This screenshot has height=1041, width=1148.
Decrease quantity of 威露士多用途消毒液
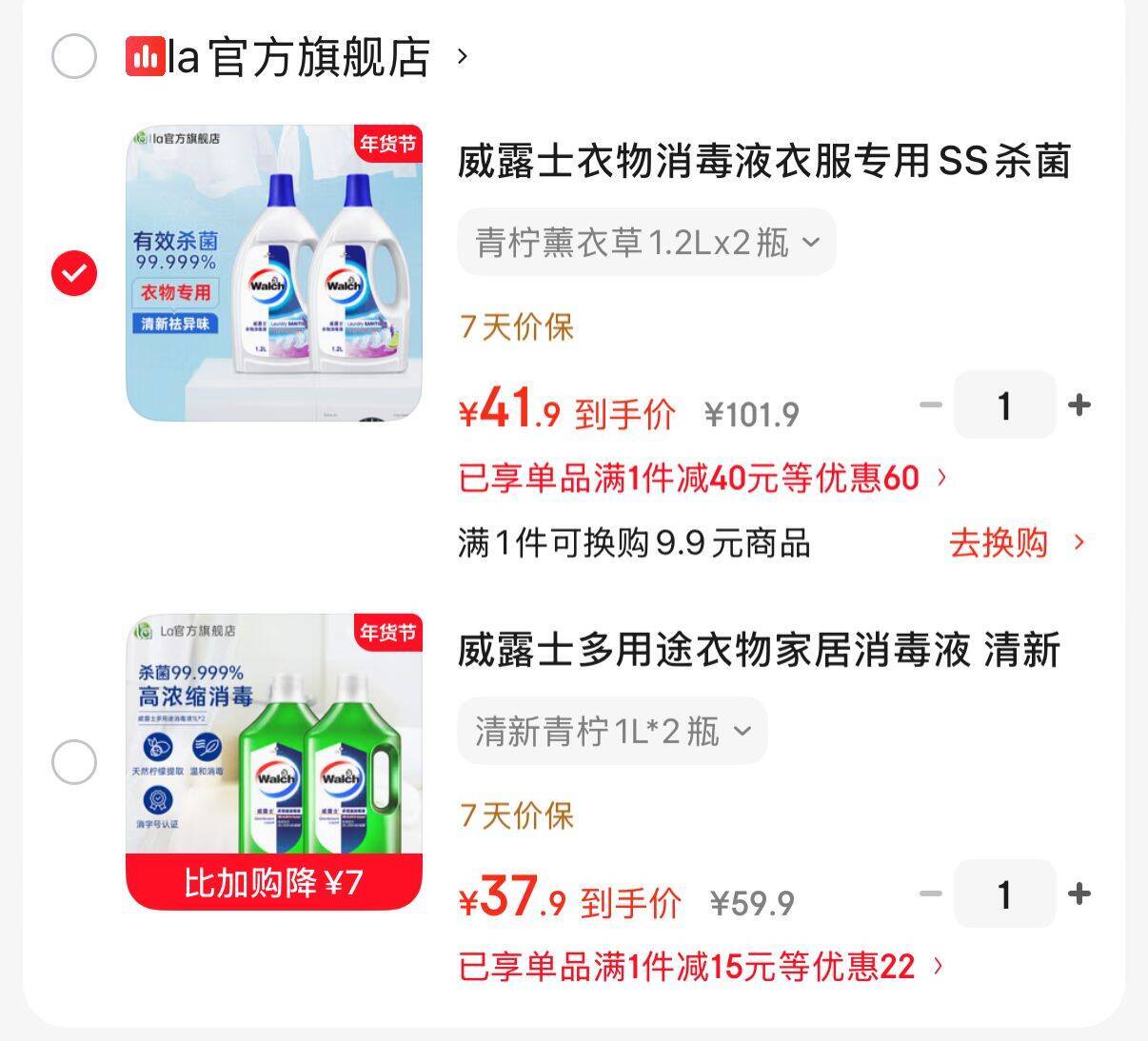930,894
